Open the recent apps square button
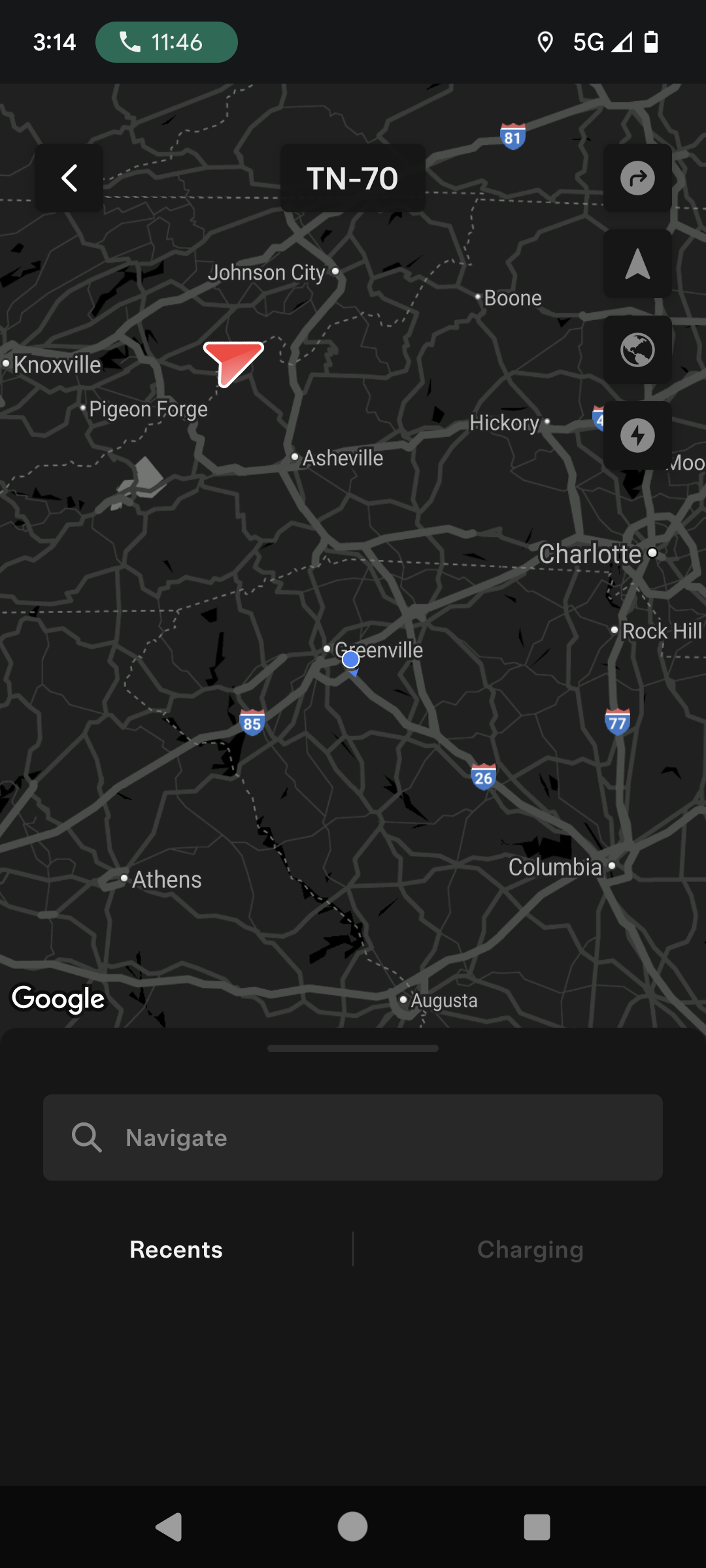706x1568 pixels. click(x=537, y=1527)
